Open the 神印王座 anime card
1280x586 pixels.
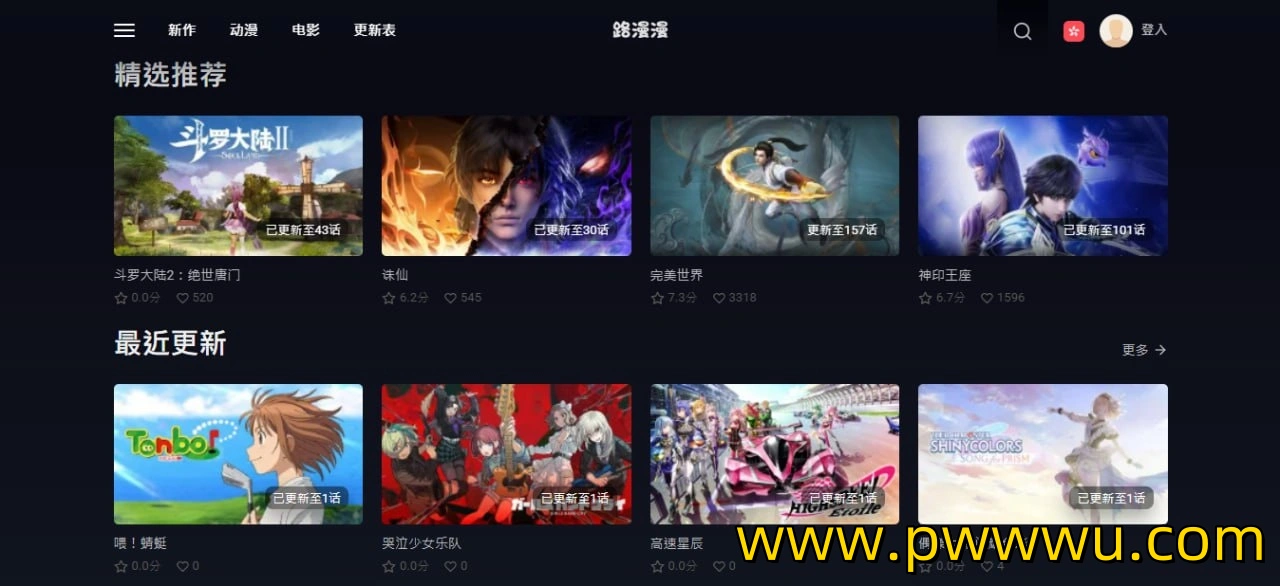(x=1042, y=186)
